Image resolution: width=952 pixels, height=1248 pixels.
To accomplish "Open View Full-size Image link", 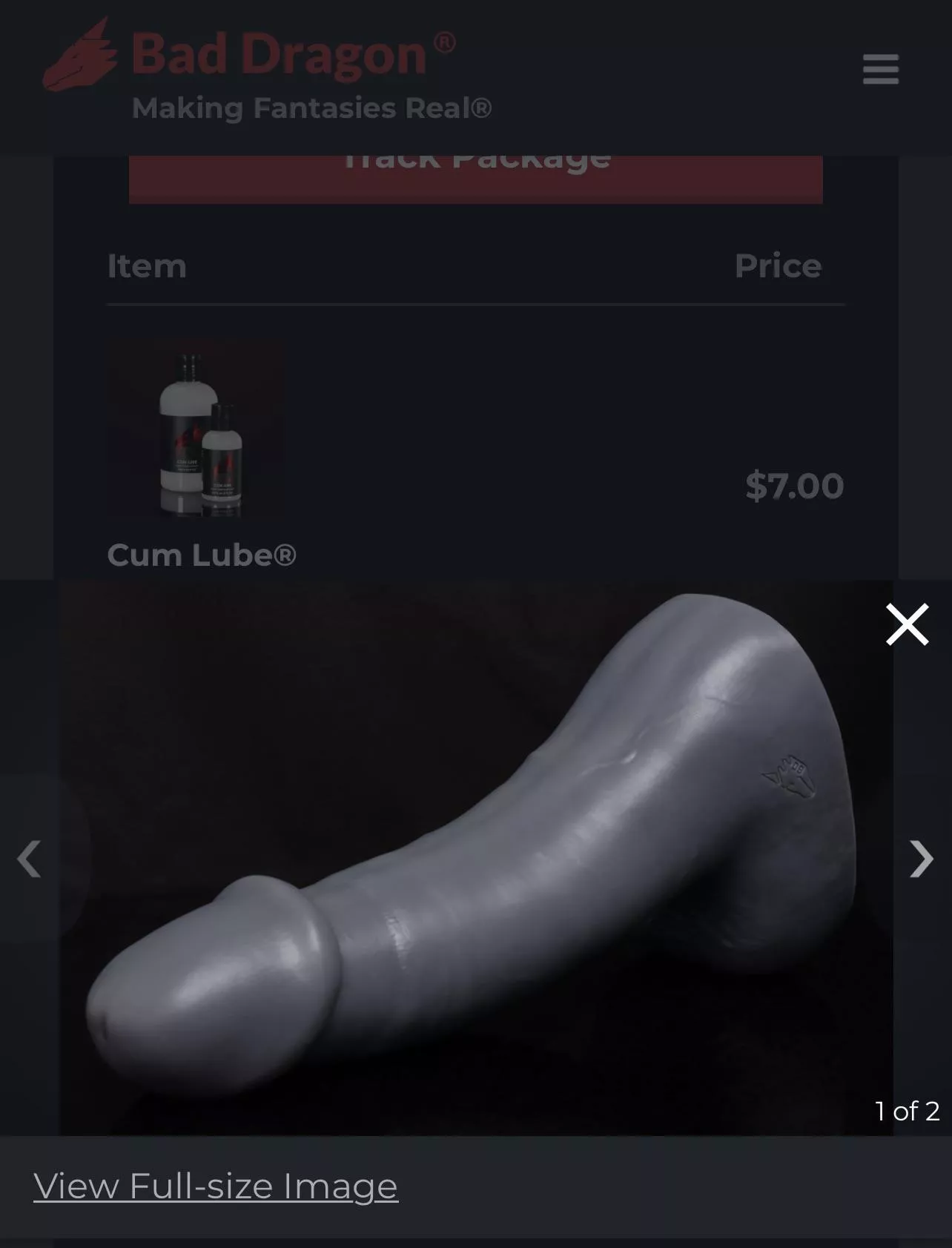I will point(216,1186).
